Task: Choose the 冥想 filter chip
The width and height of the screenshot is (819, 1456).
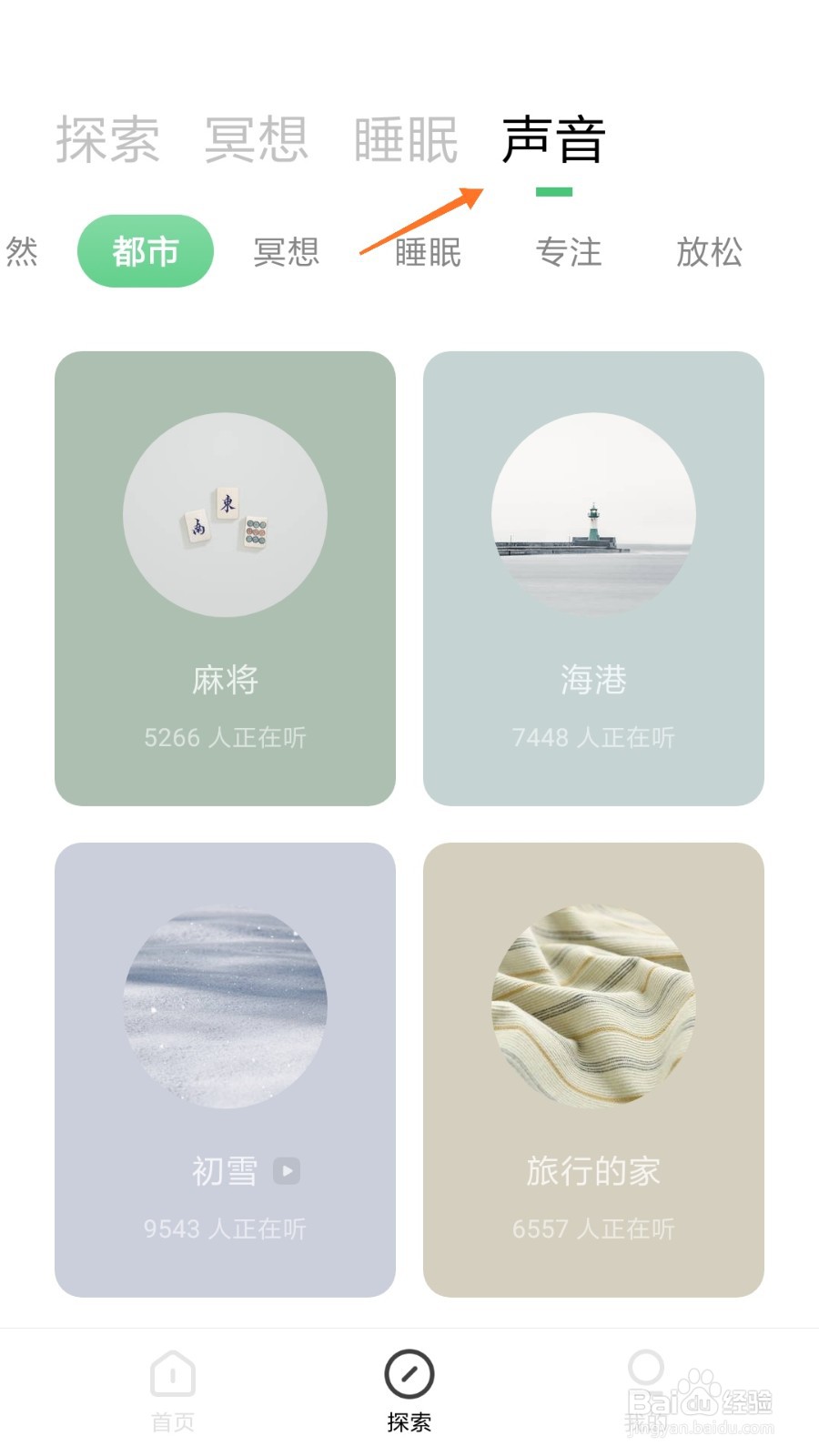Action: (286, 253)
